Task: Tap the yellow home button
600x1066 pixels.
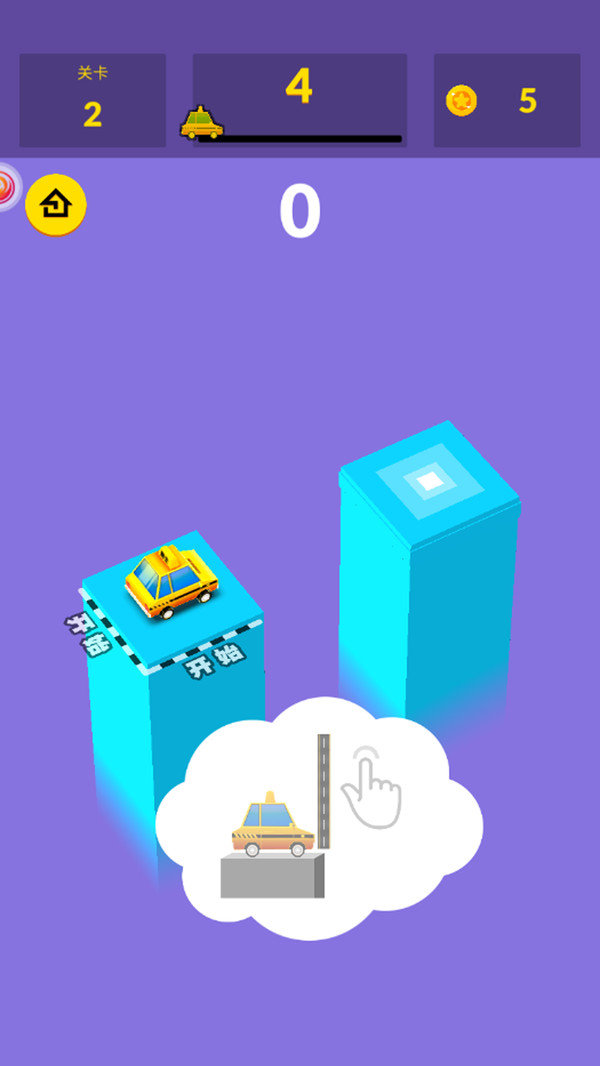Action: 56,205
